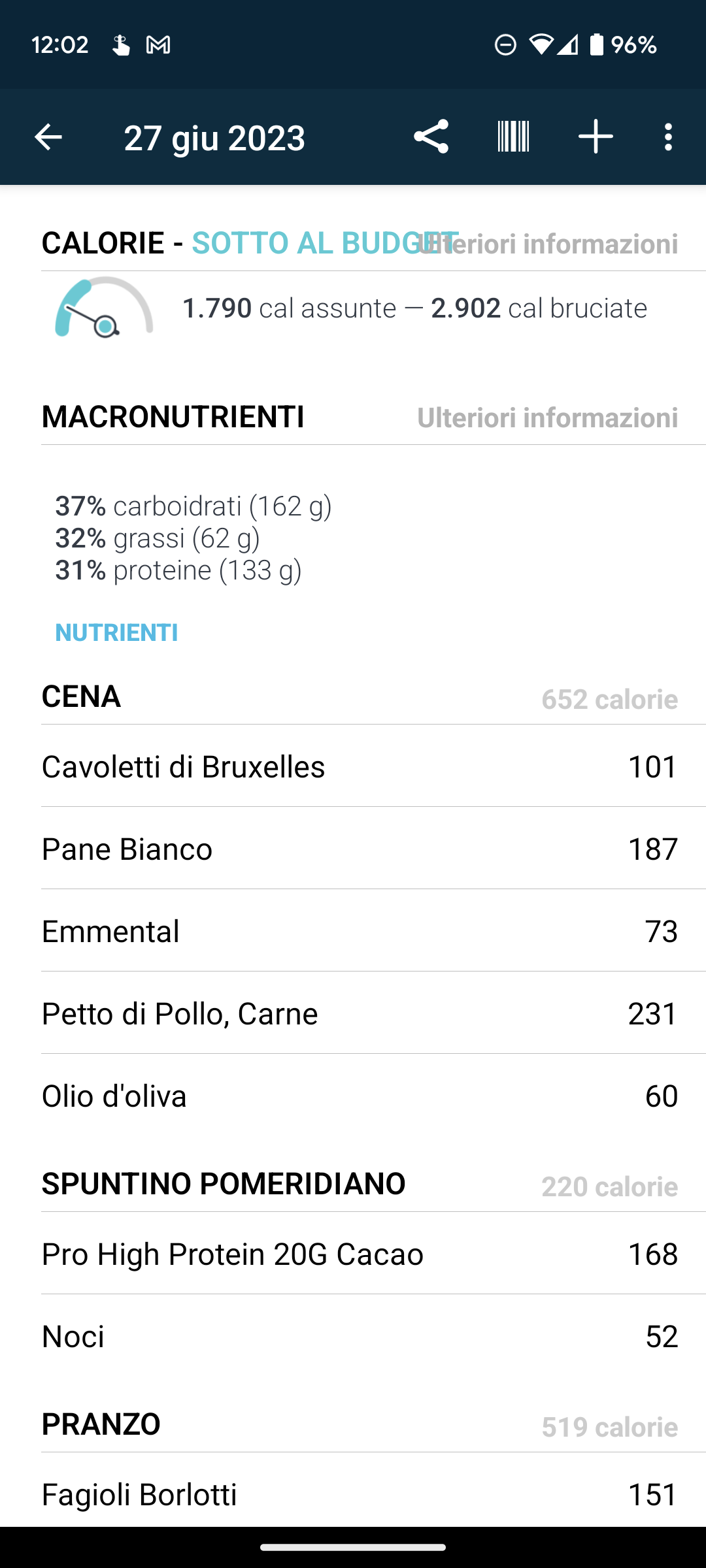Open the Pane Bianco entry
Screen dimensions: 706x1568
pyautogui.click(x=360, y=849)
